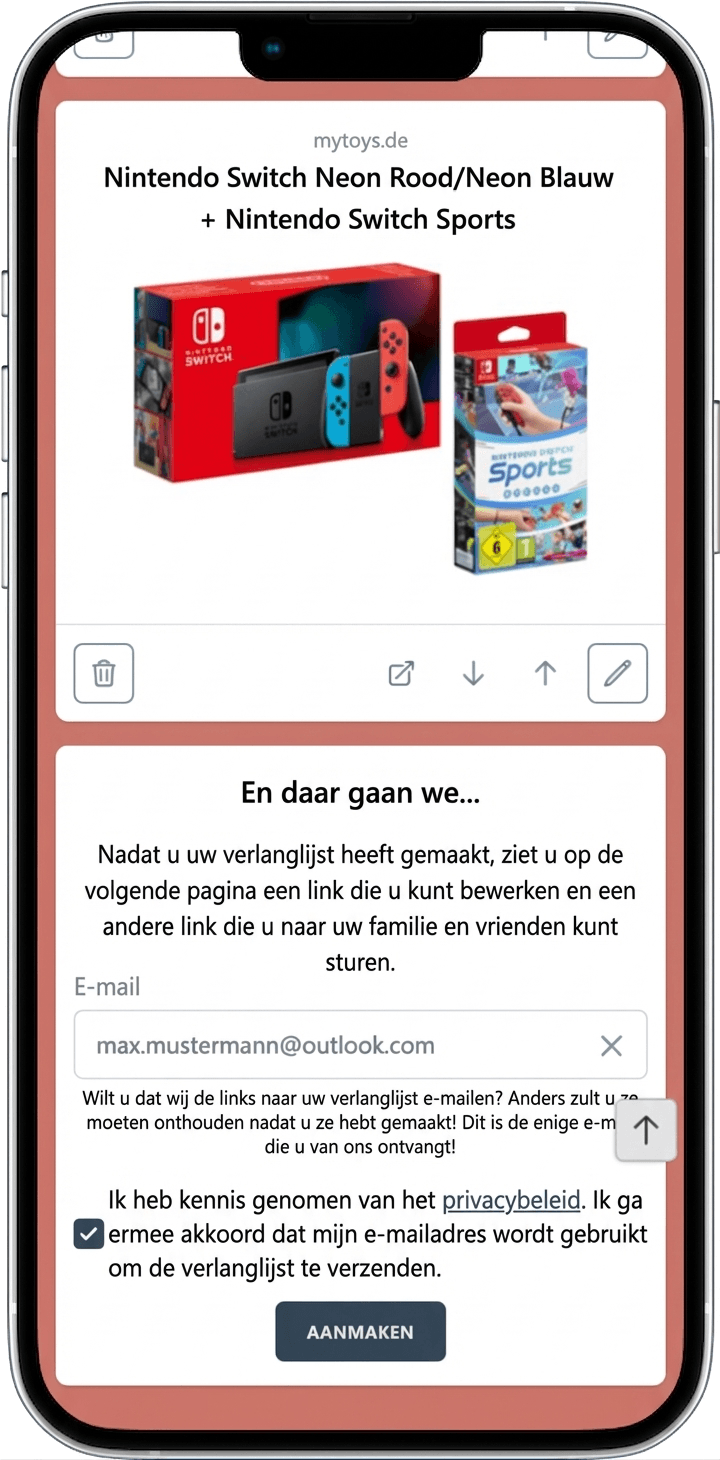The height and width of the screenshot is (1460, 720).
Task: Click the mytoys.de source label
Action: 360,141
